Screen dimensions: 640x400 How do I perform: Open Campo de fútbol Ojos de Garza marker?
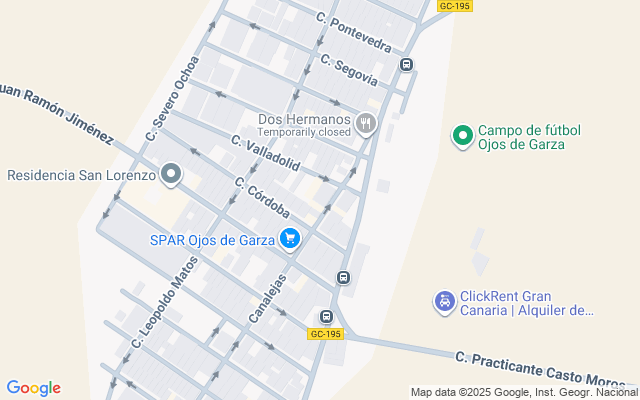tap(462, 136)
